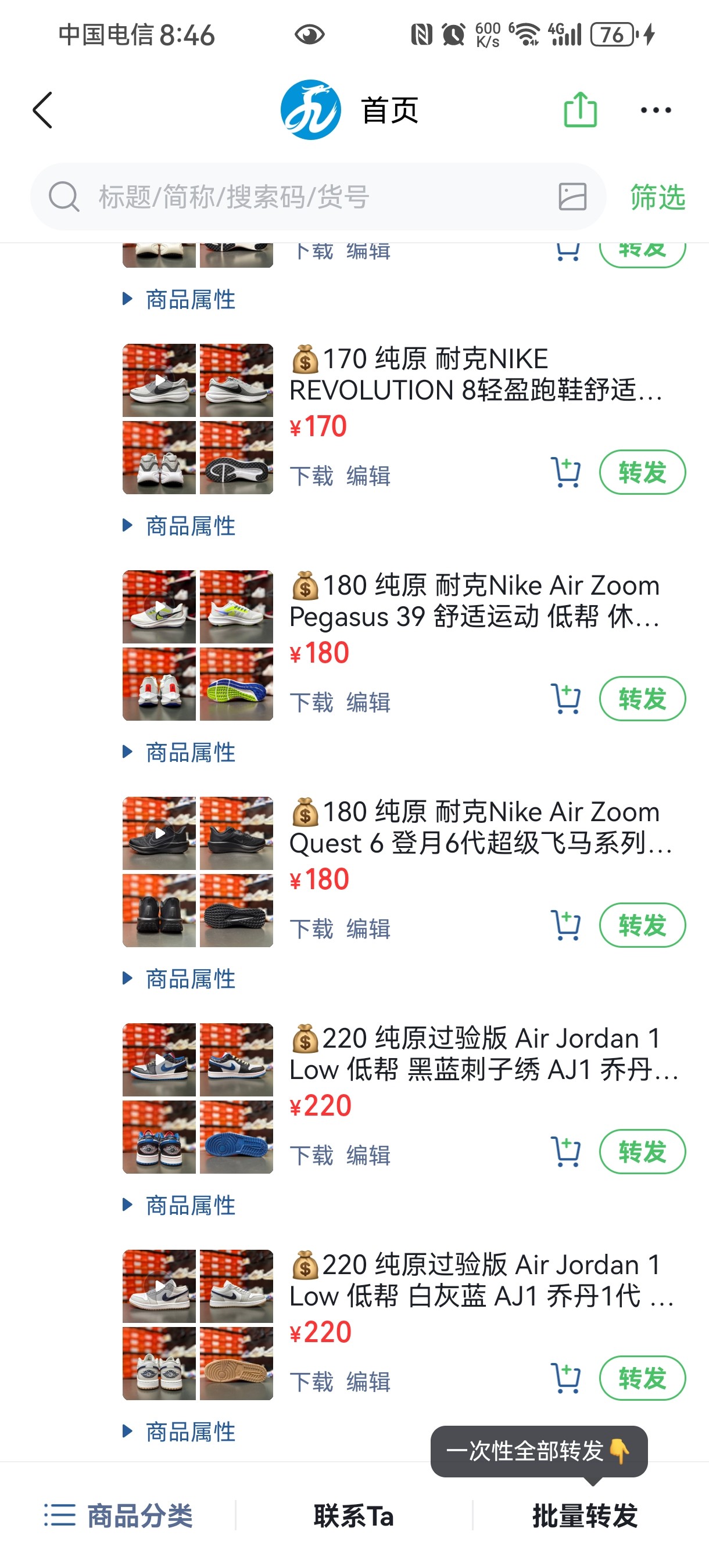
Task: Forward the NIKE REVOLUTION 8 listing
Action: [642, 472]
